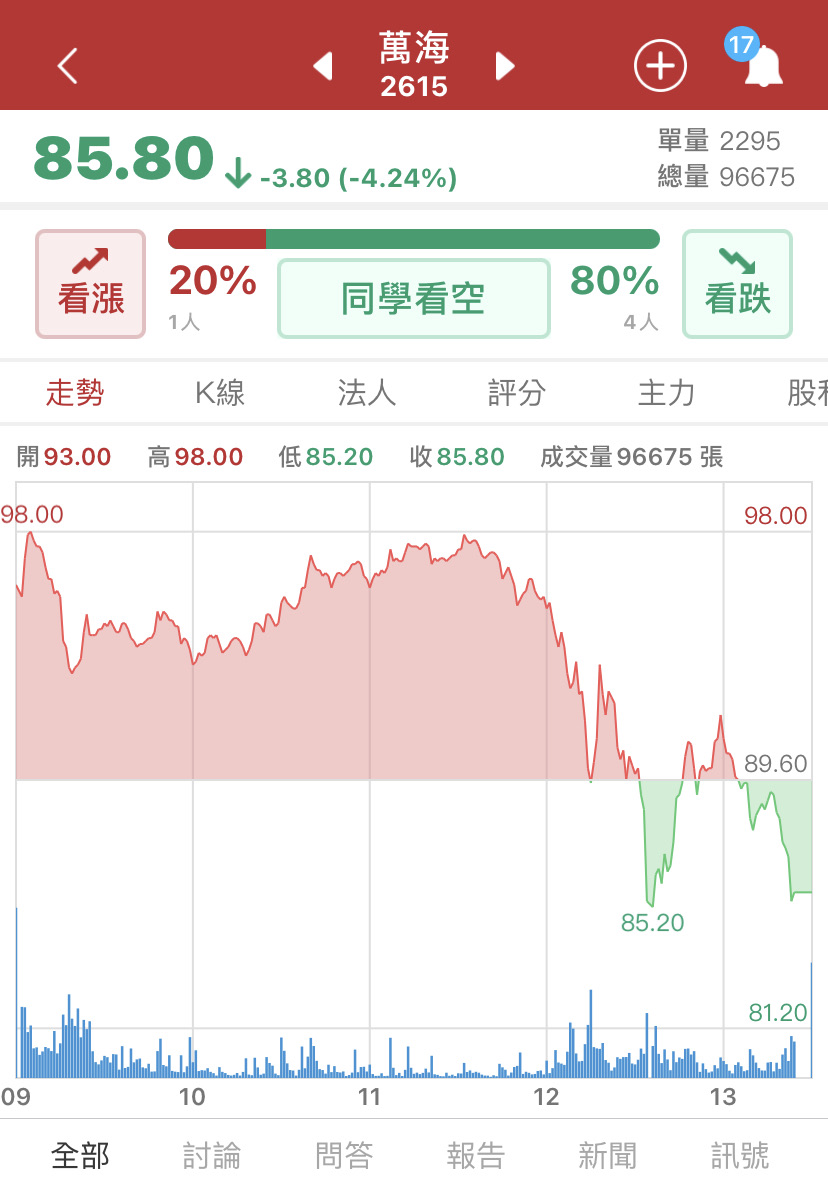Switch to the next stock with right triangle
The width and height of the screenshot is (828, 1180).
pyautogui.click(x=505, y=67)
